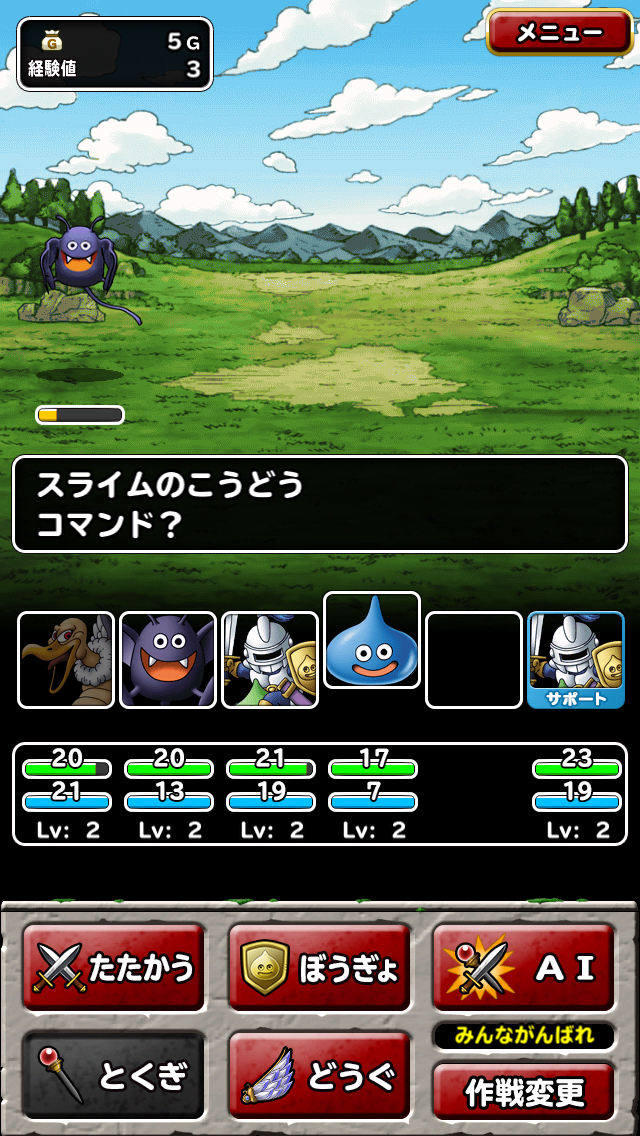Select the vulture monster portrait
Screen dimensions: 640x1136
tap(66, 660)
